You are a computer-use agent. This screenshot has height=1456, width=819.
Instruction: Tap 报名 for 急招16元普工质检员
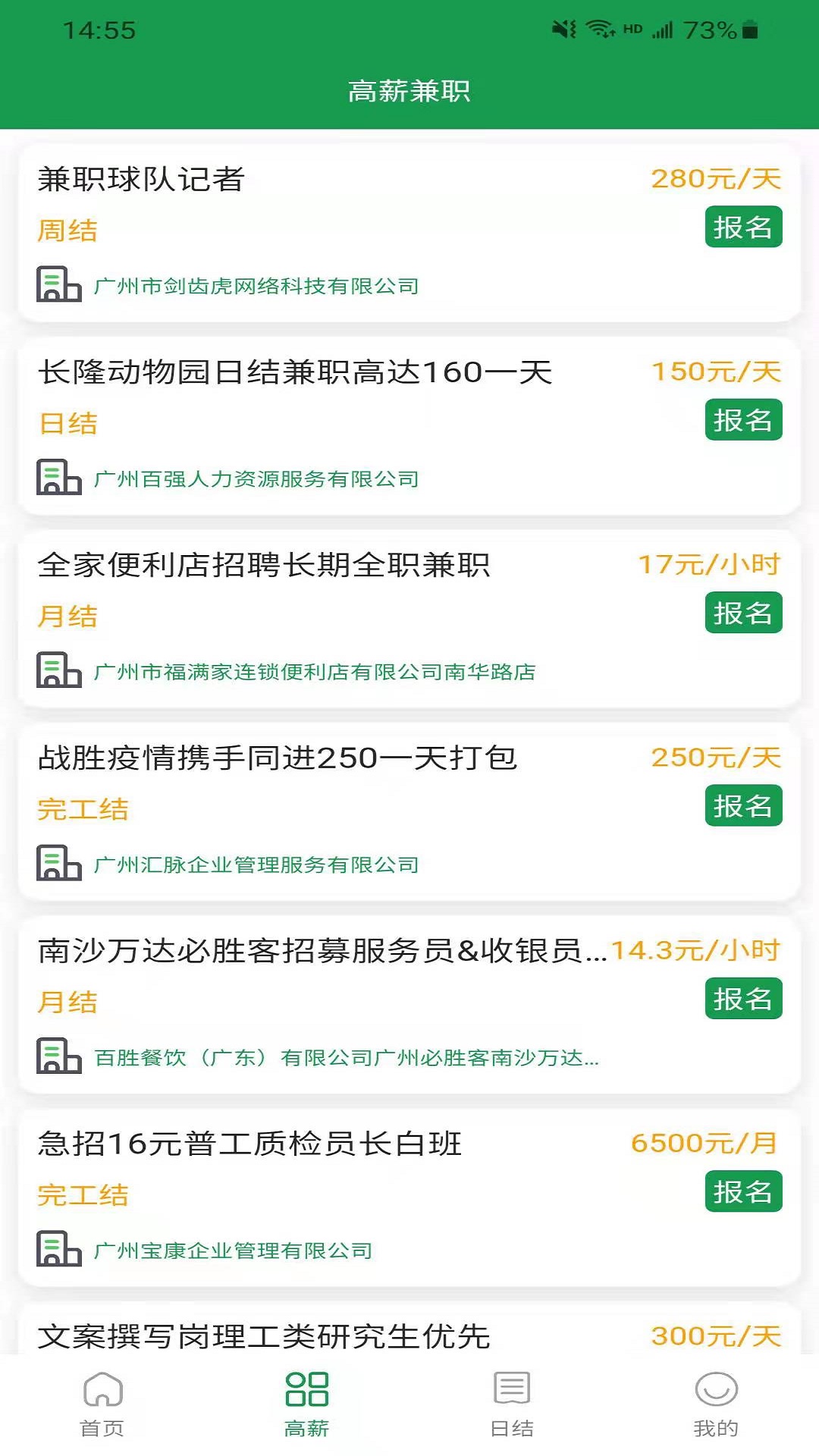(x=742, y=1192)
